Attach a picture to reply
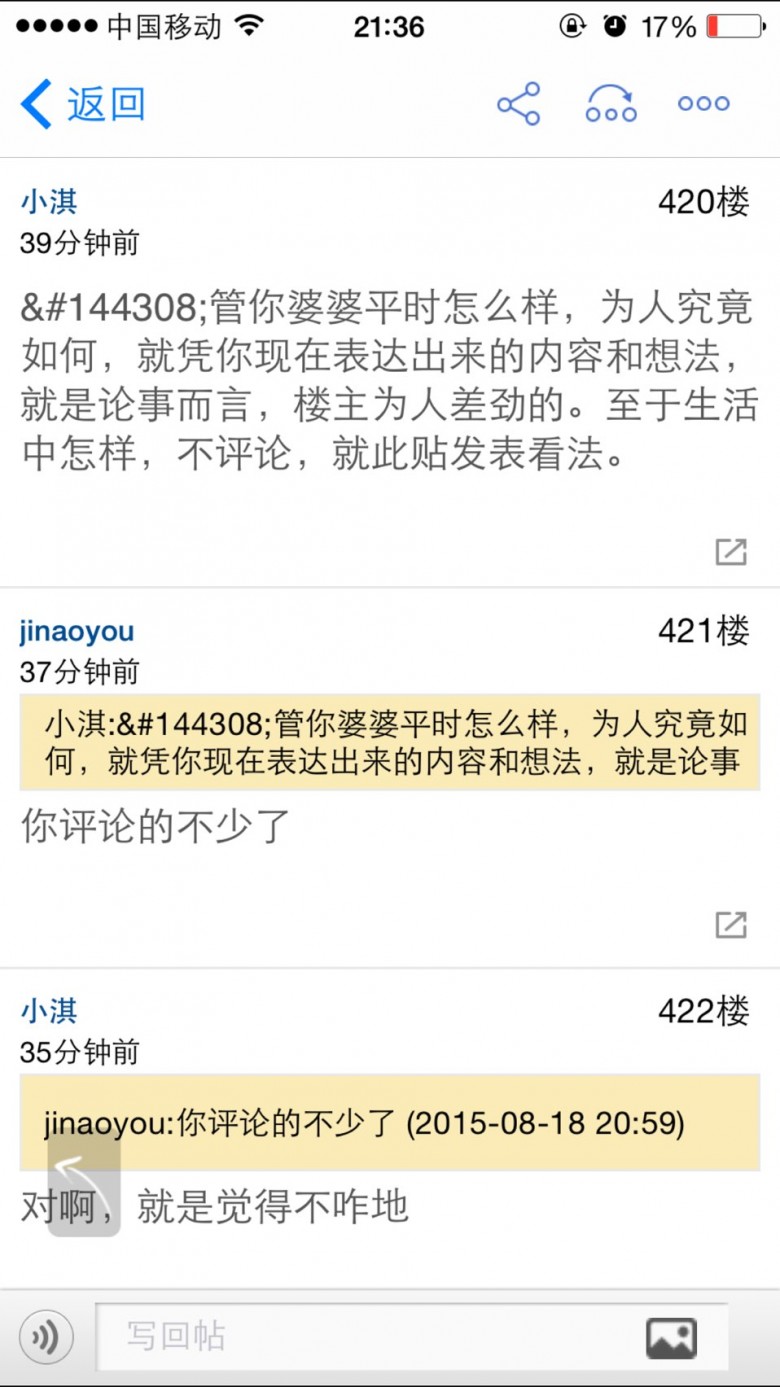Image resolution: width=780 pixels, height=1387 pixels. point(671,1338)
